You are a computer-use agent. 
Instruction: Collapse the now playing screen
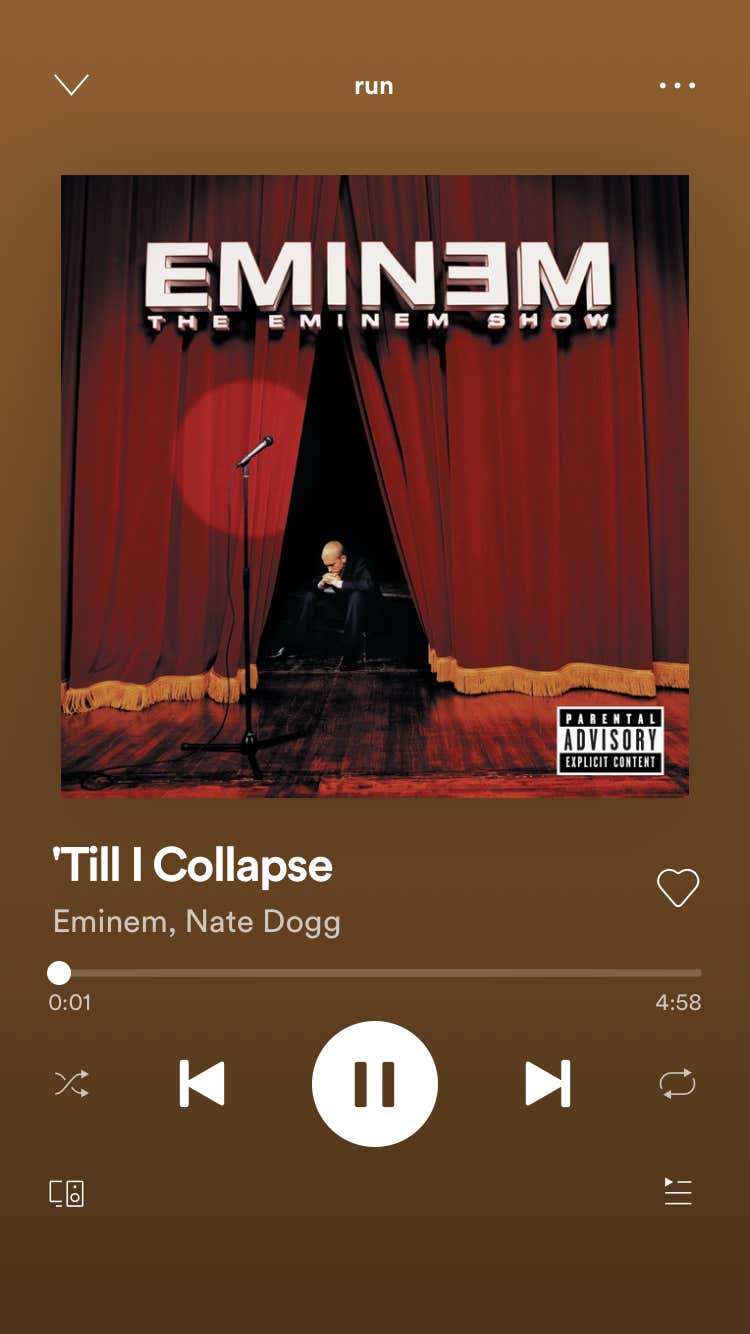tap(71, 85)
